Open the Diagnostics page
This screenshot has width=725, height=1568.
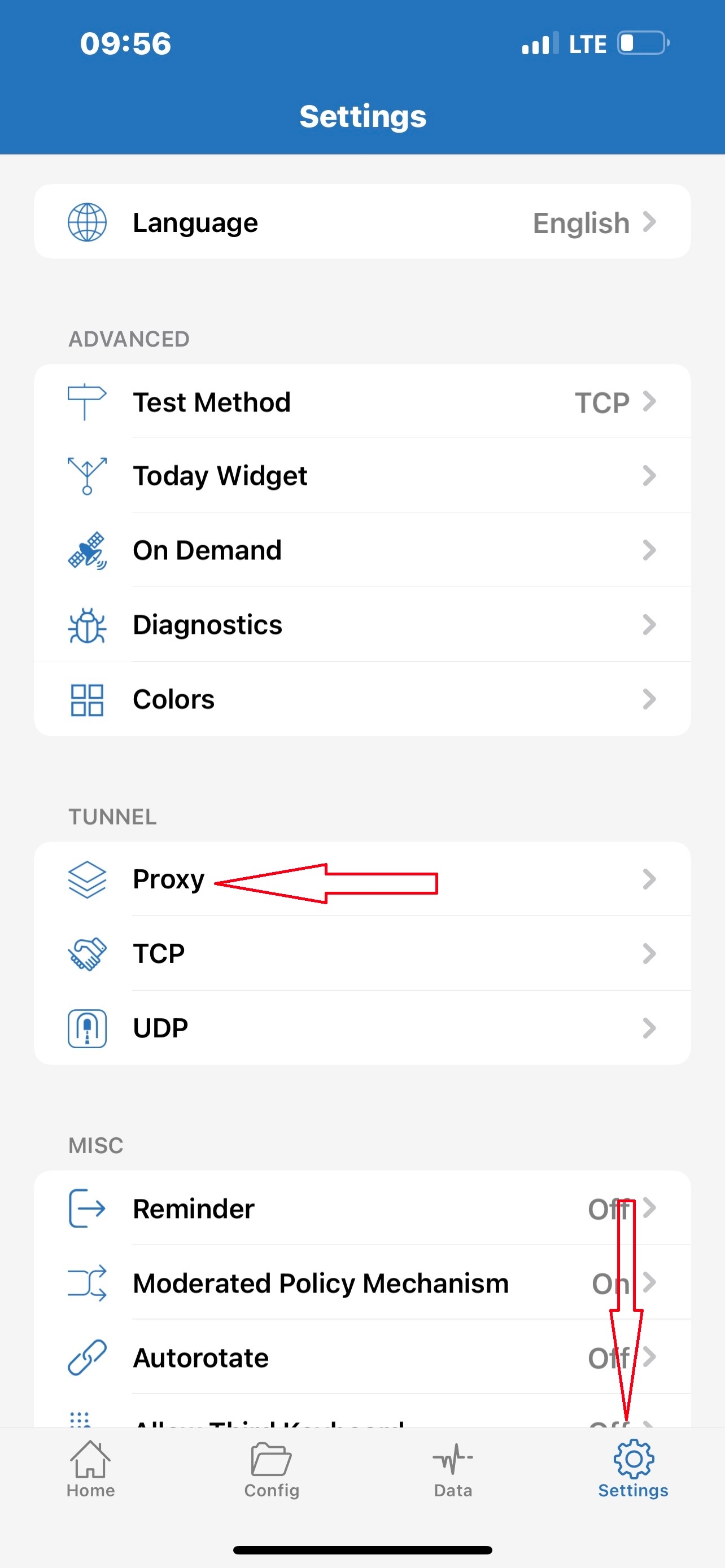point(362,624)
